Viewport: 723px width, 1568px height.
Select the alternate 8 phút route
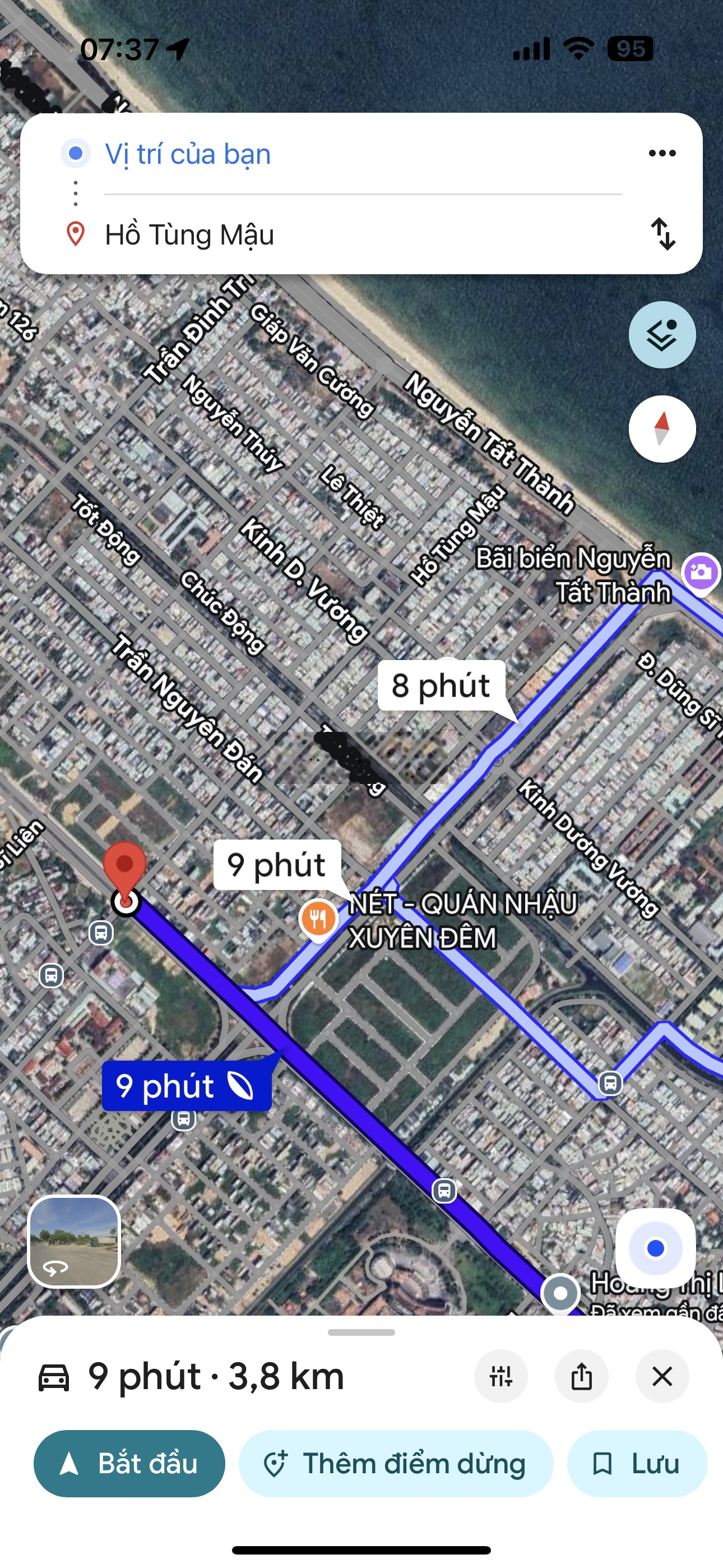[x=441, y=685]
